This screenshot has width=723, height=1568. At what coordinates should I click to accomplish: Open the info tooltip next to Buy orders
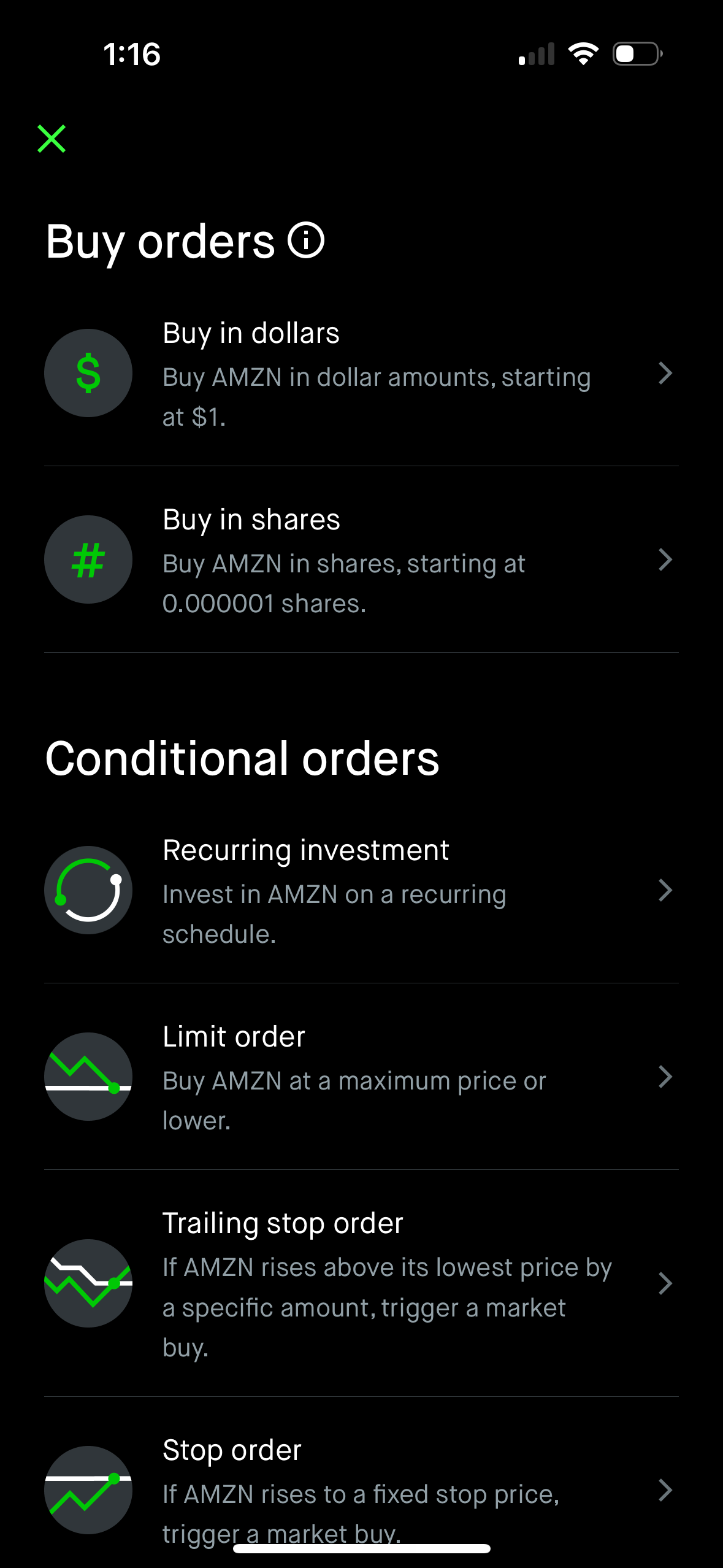click(305, 240)
